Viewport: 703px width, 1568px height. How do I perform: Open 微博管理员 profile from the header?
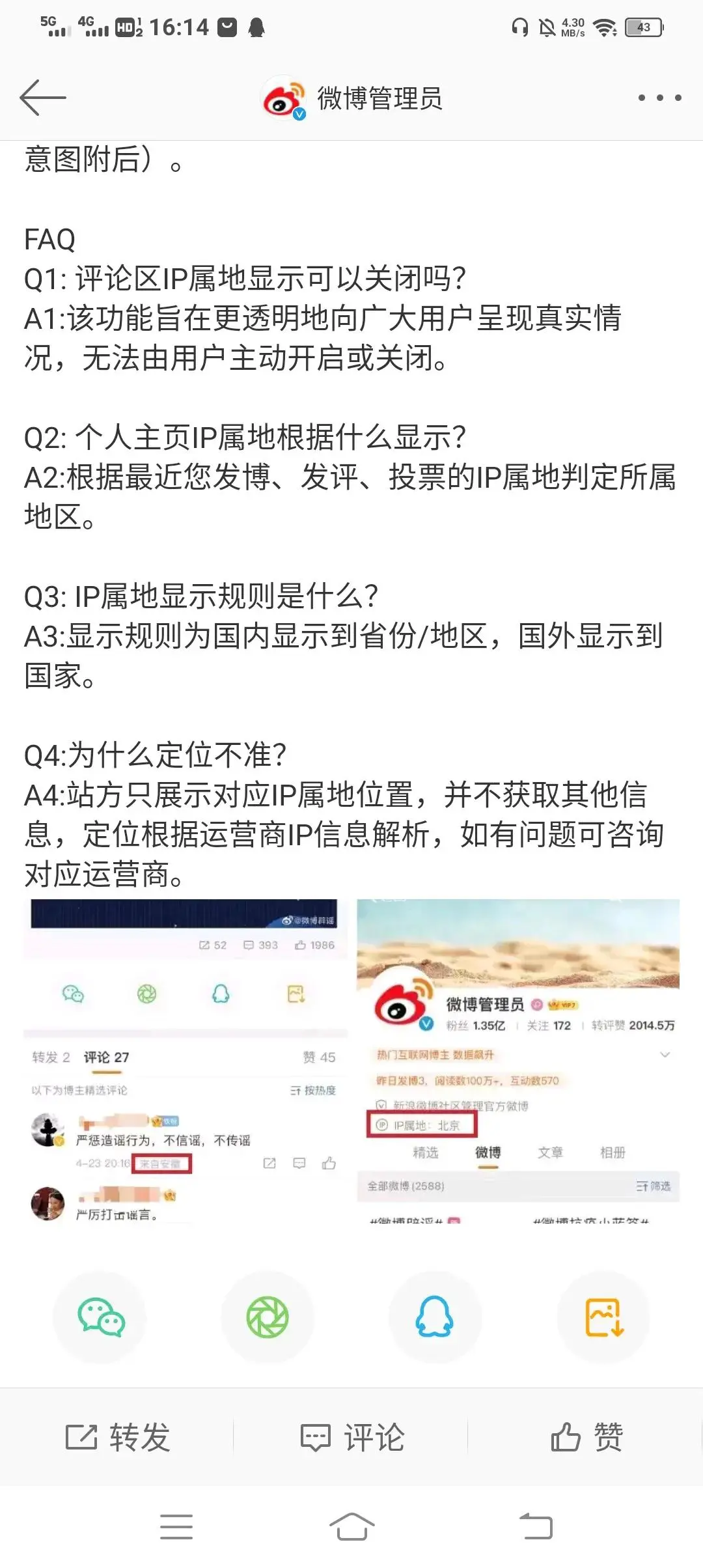(352, 99)
